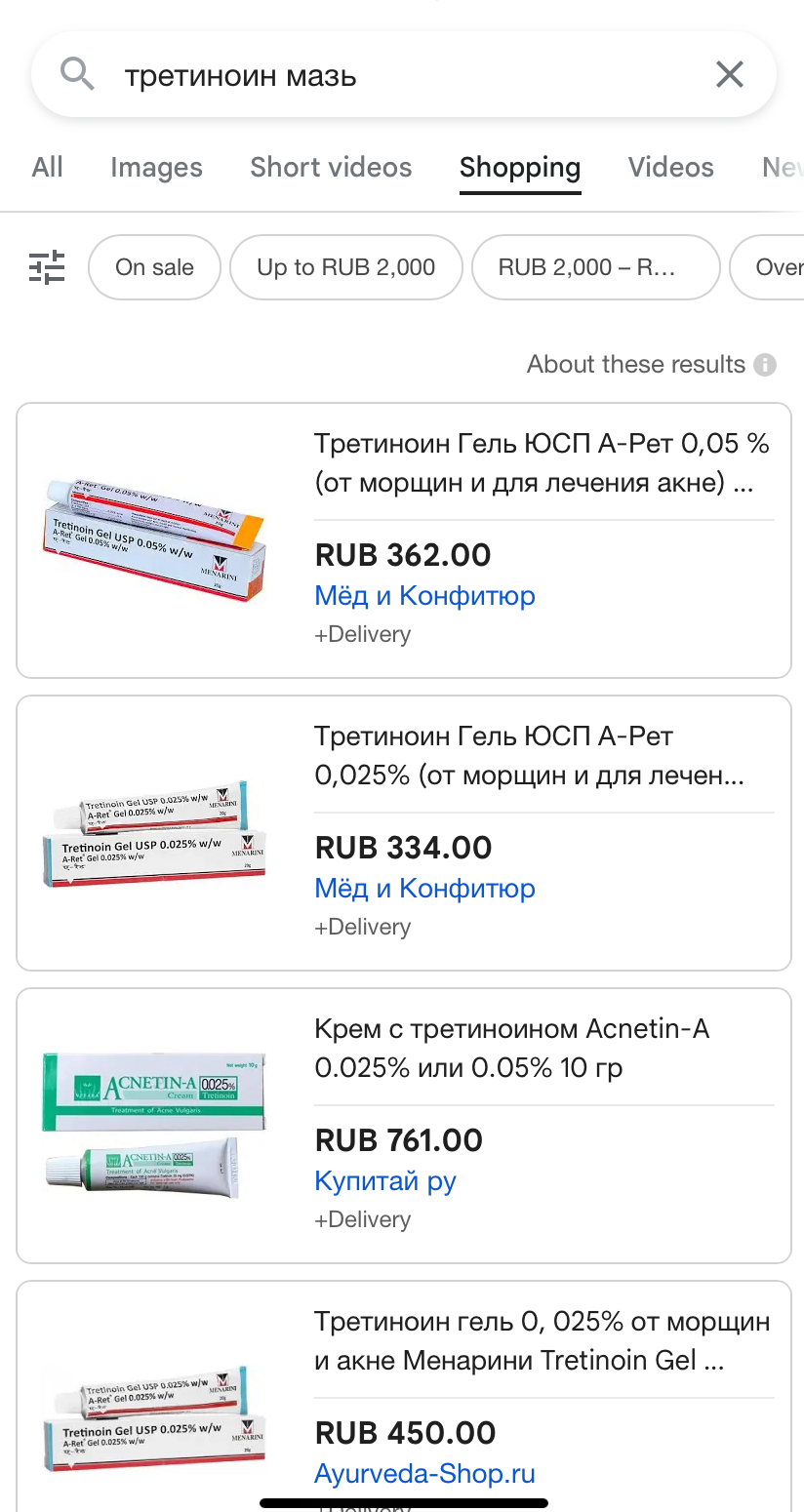Viewport: 804px width, 1512px height.
Task: Tap the search field with третиноин мазь
Action: (390, 75)
